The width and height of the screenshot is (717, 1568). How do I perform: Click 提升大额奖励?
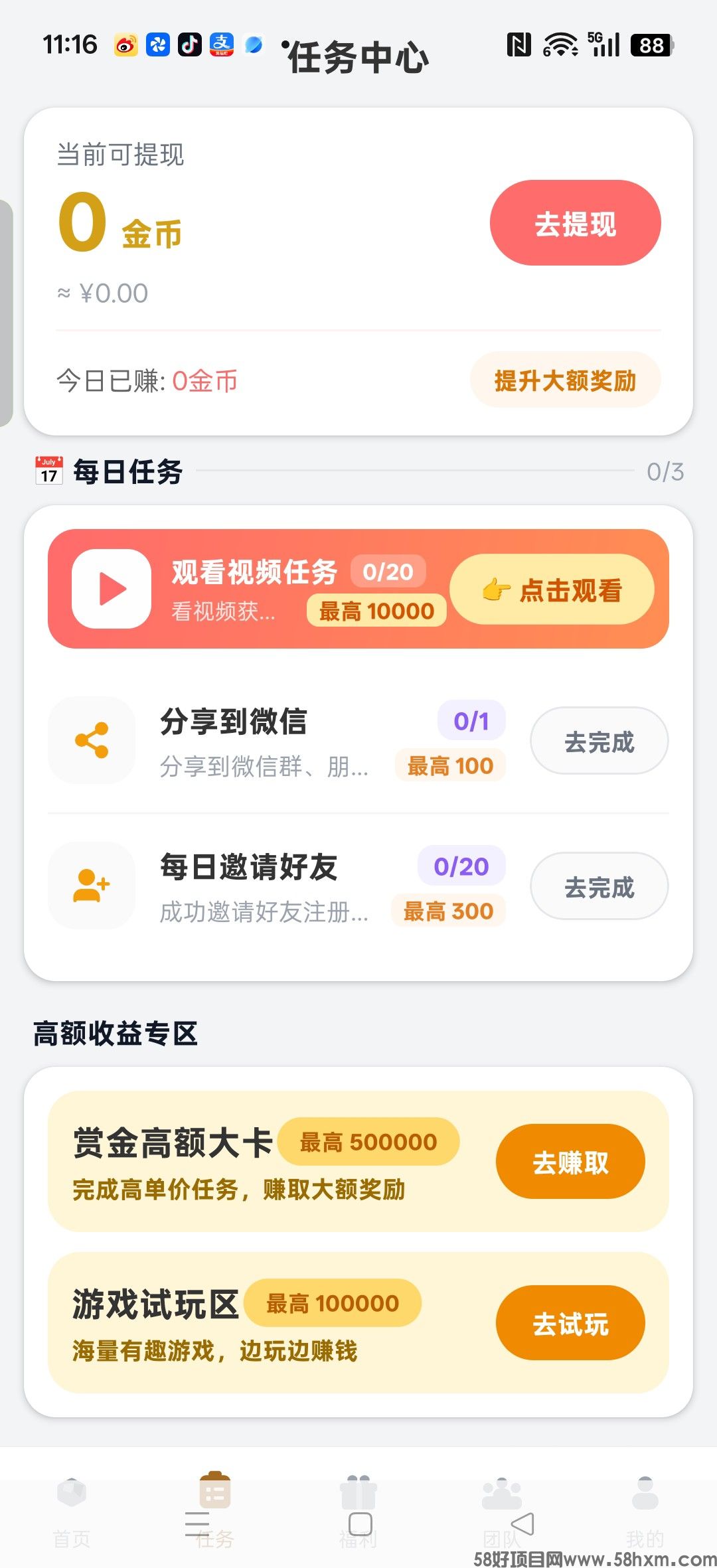point(564,381)
